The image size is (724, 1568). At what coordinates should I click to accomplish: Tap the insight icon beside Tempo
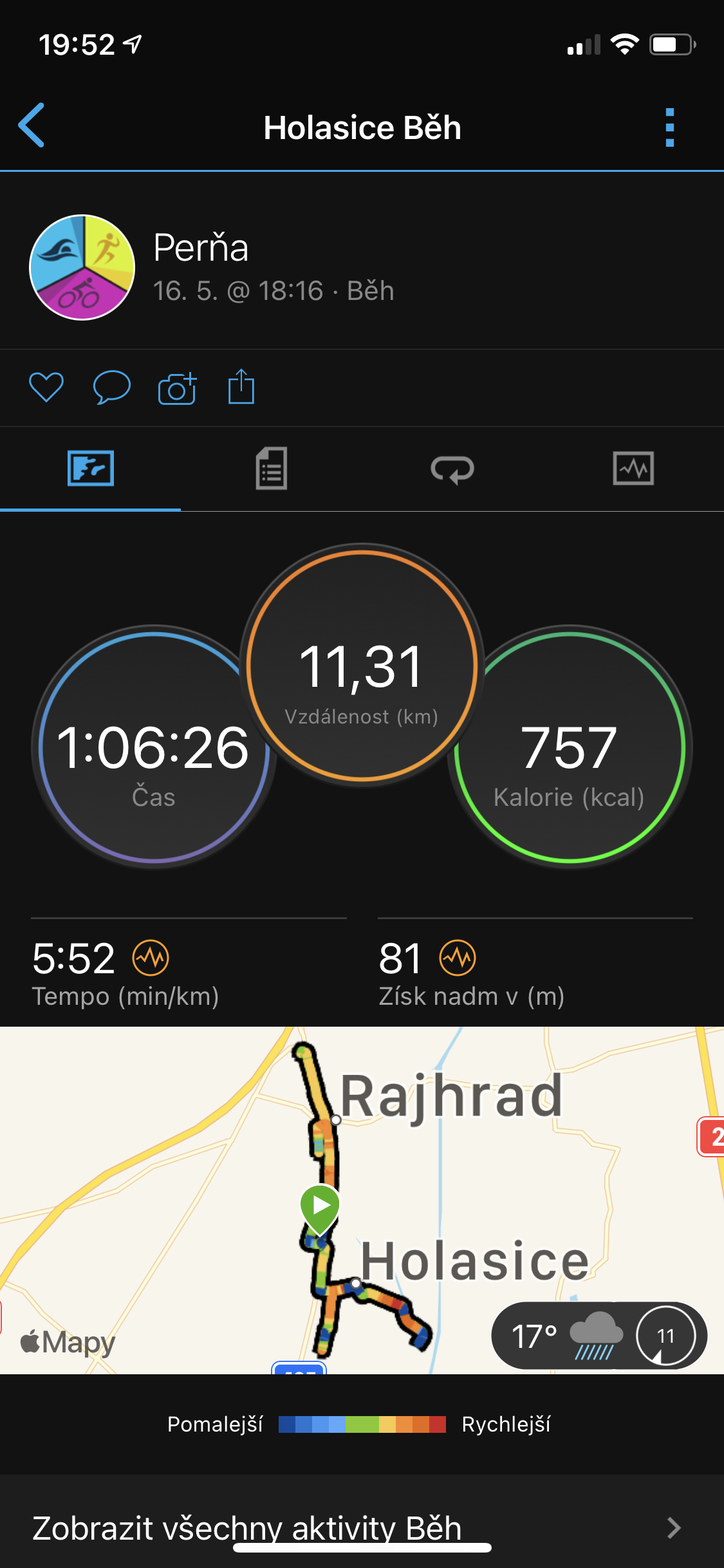(151, 958)
